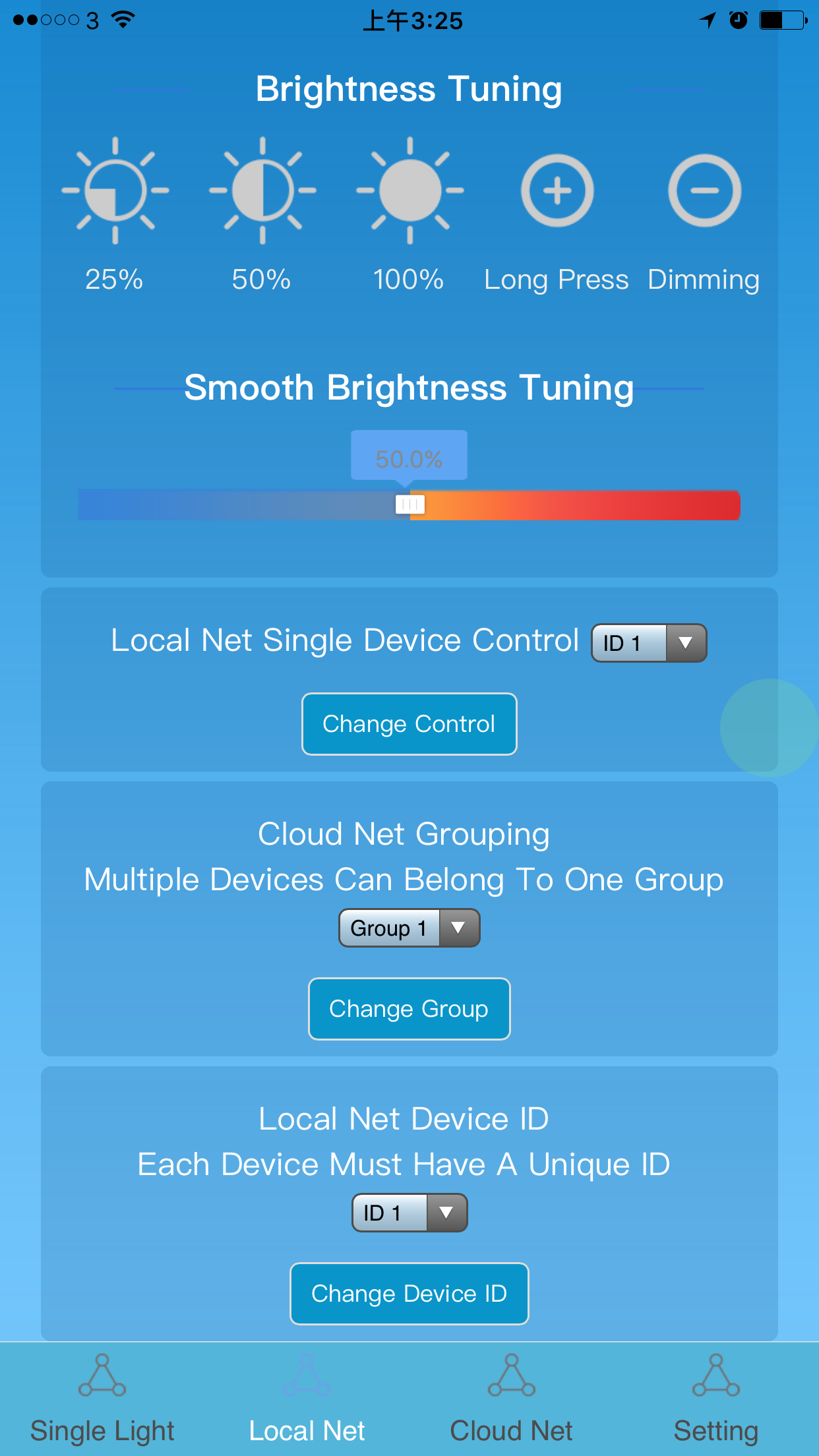Expand the Group 1 selection dropdown
819x1456 pixels.
click(x=409, y=928)
